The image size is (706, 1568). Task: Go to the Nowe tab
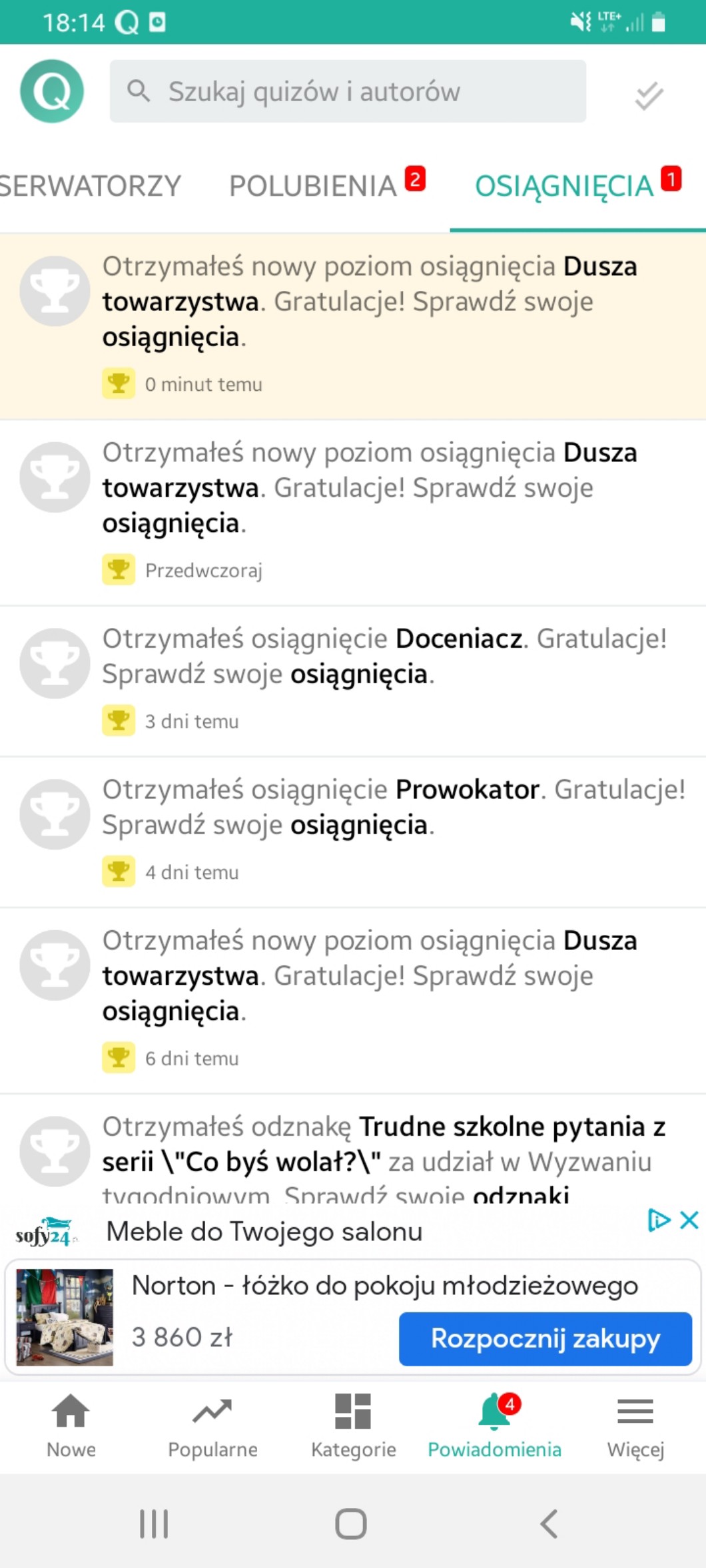[x=71, y=1426]
